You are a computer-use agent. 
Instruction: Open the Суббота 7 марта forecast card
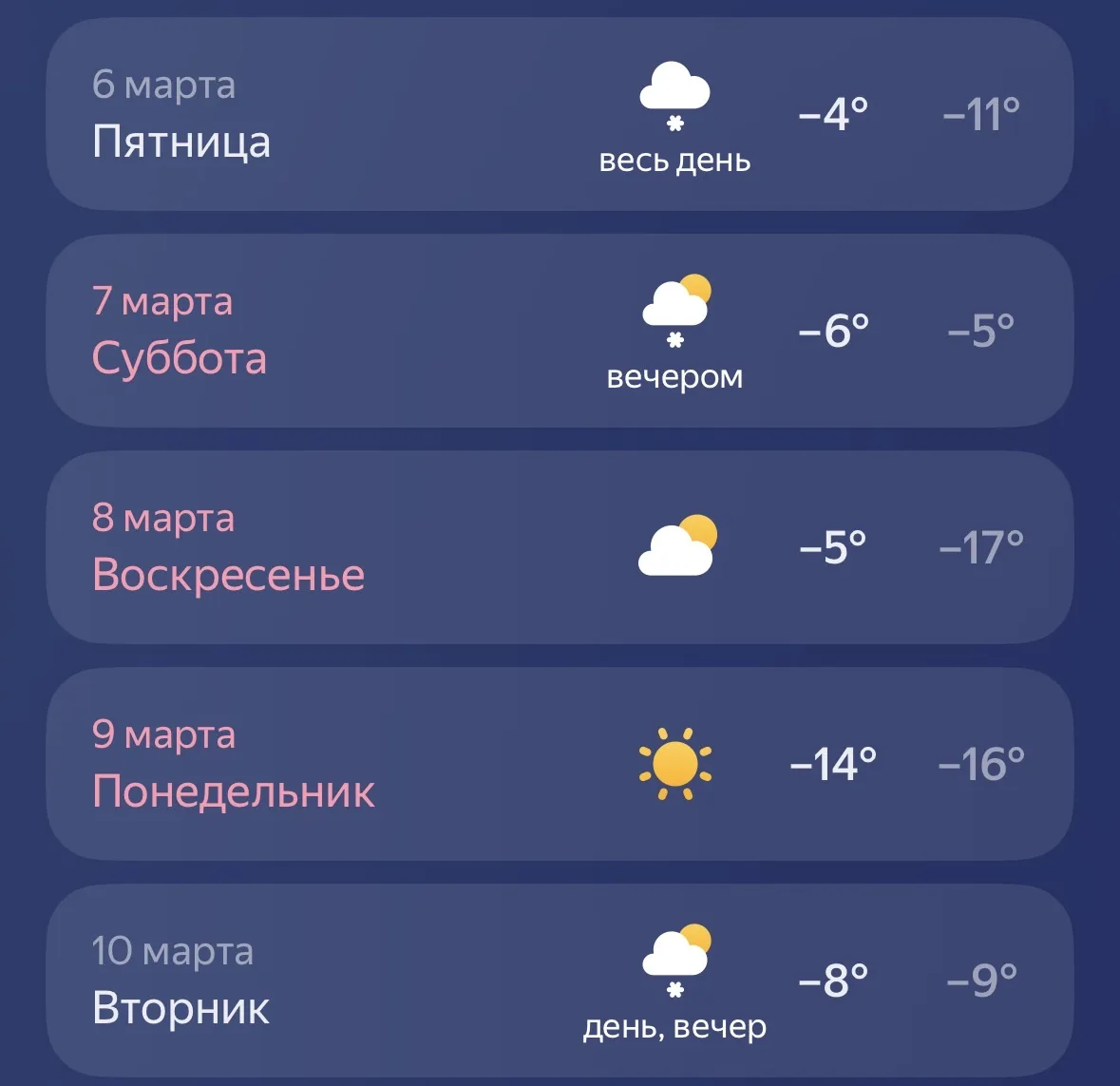point(559,331)
